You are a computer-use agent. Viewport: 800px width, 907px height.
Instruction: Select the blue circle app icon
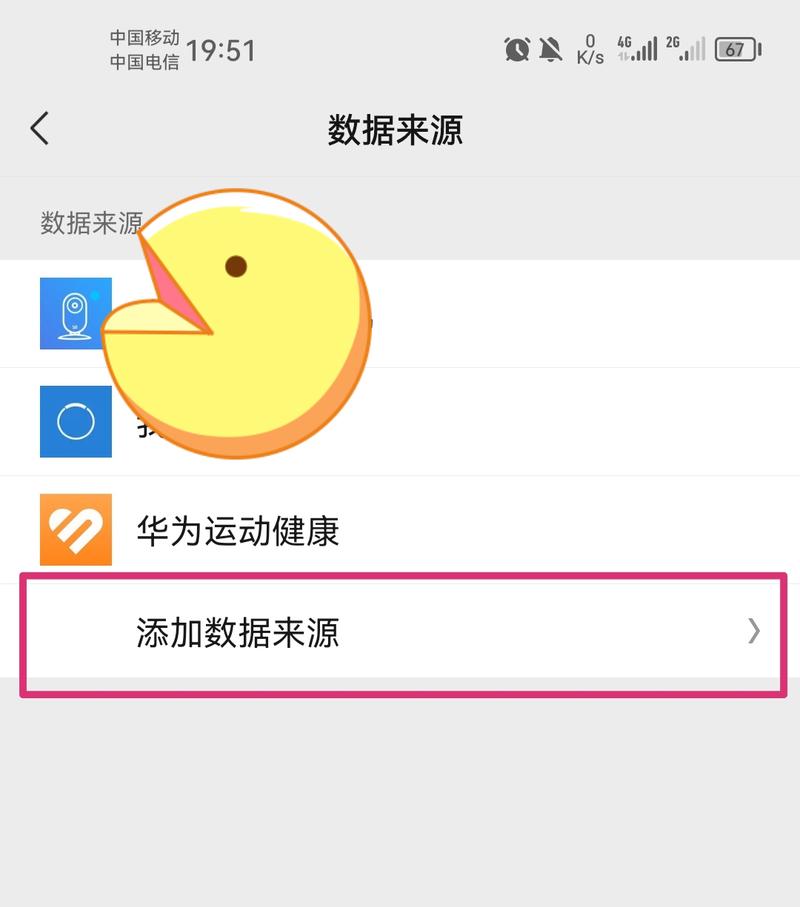[74, 421]
